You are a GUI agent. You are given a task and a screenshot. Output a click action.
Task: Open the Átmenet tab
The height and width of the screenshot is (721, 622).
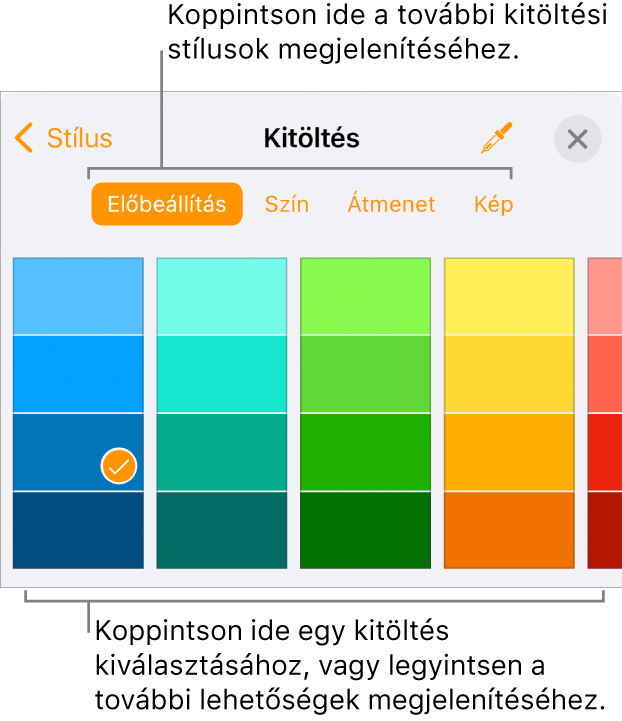[x=391, y=204]
